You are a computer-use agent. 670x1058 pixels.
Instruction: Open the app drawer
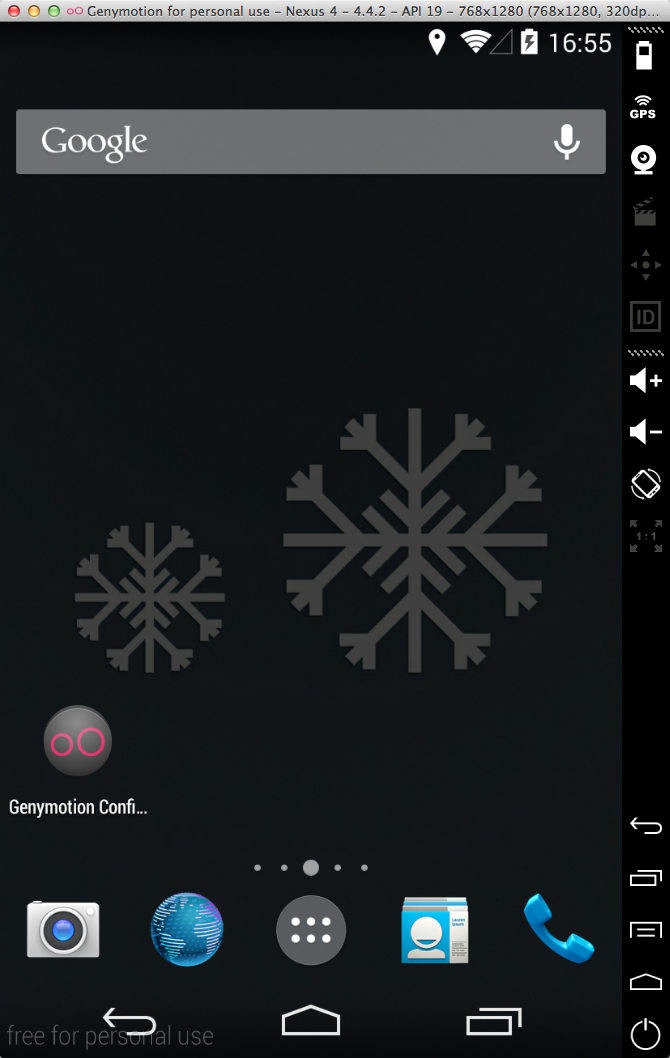pos(311,930)
